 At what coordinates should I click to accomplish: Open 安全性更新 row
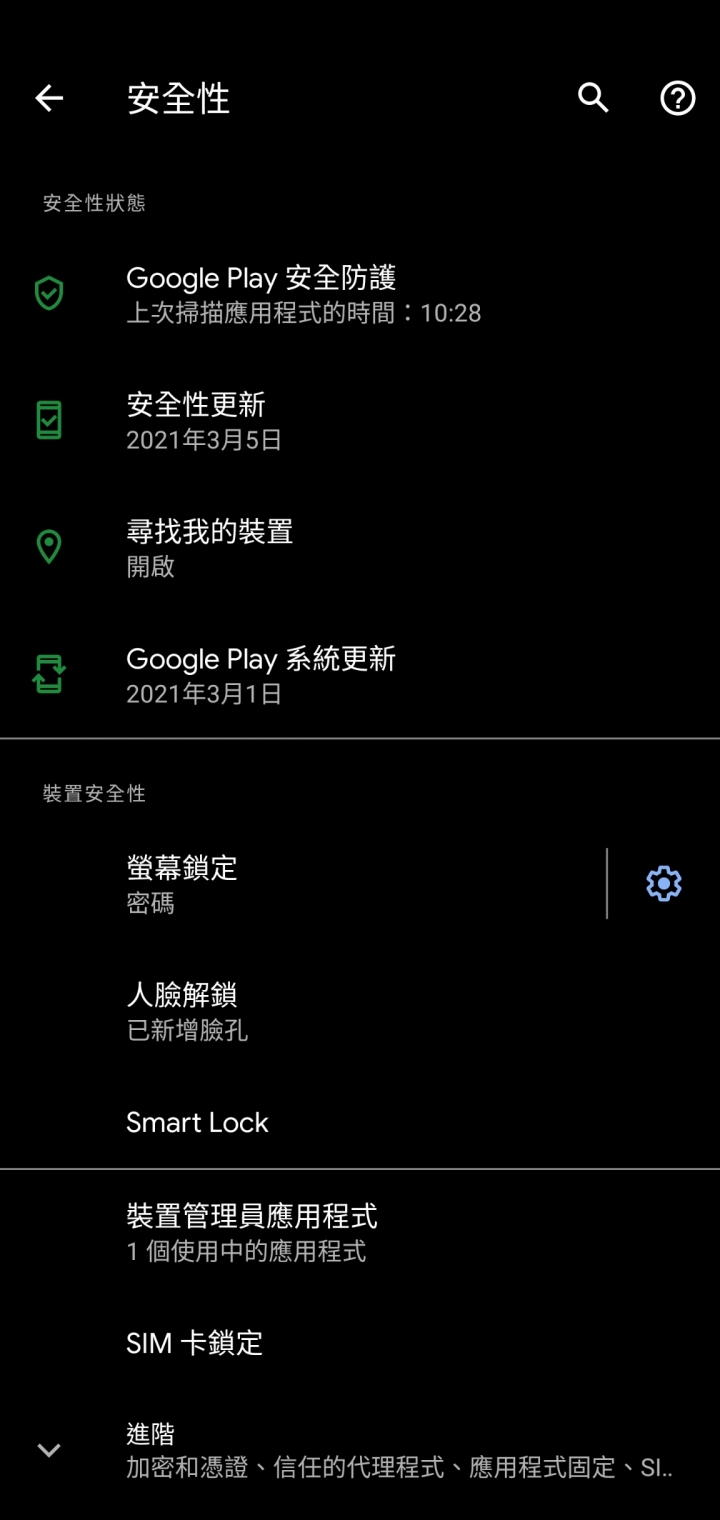360,421
